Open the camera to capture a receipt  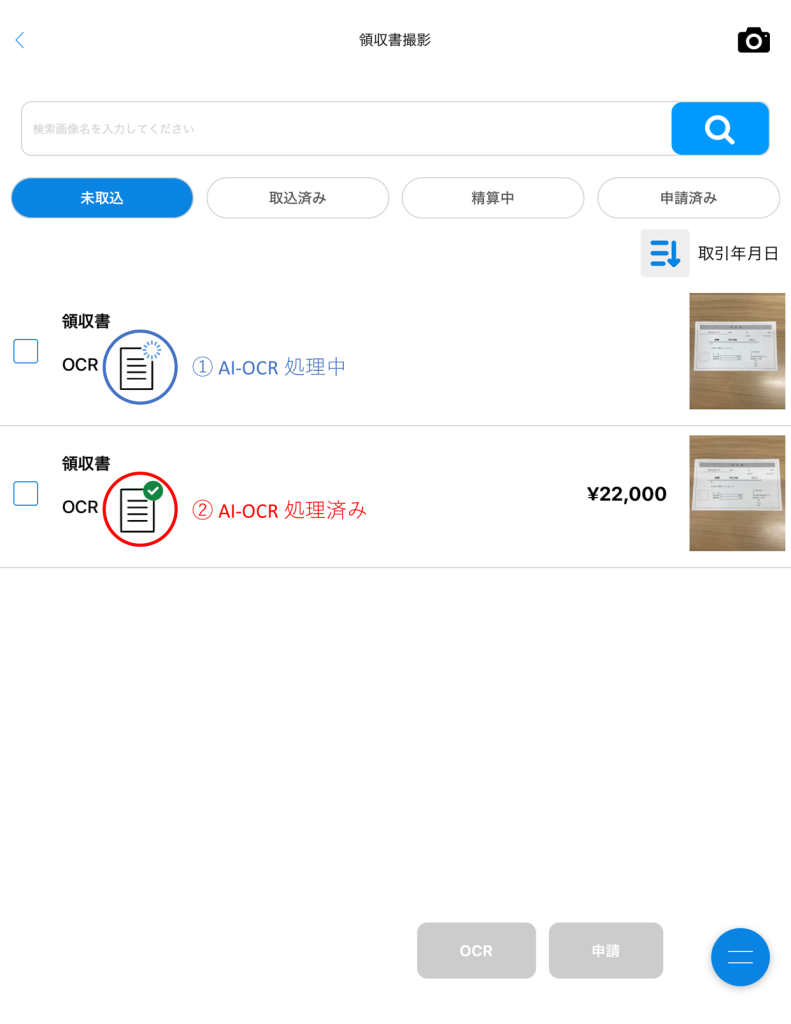pyautogui.click(x=754, y=40)
